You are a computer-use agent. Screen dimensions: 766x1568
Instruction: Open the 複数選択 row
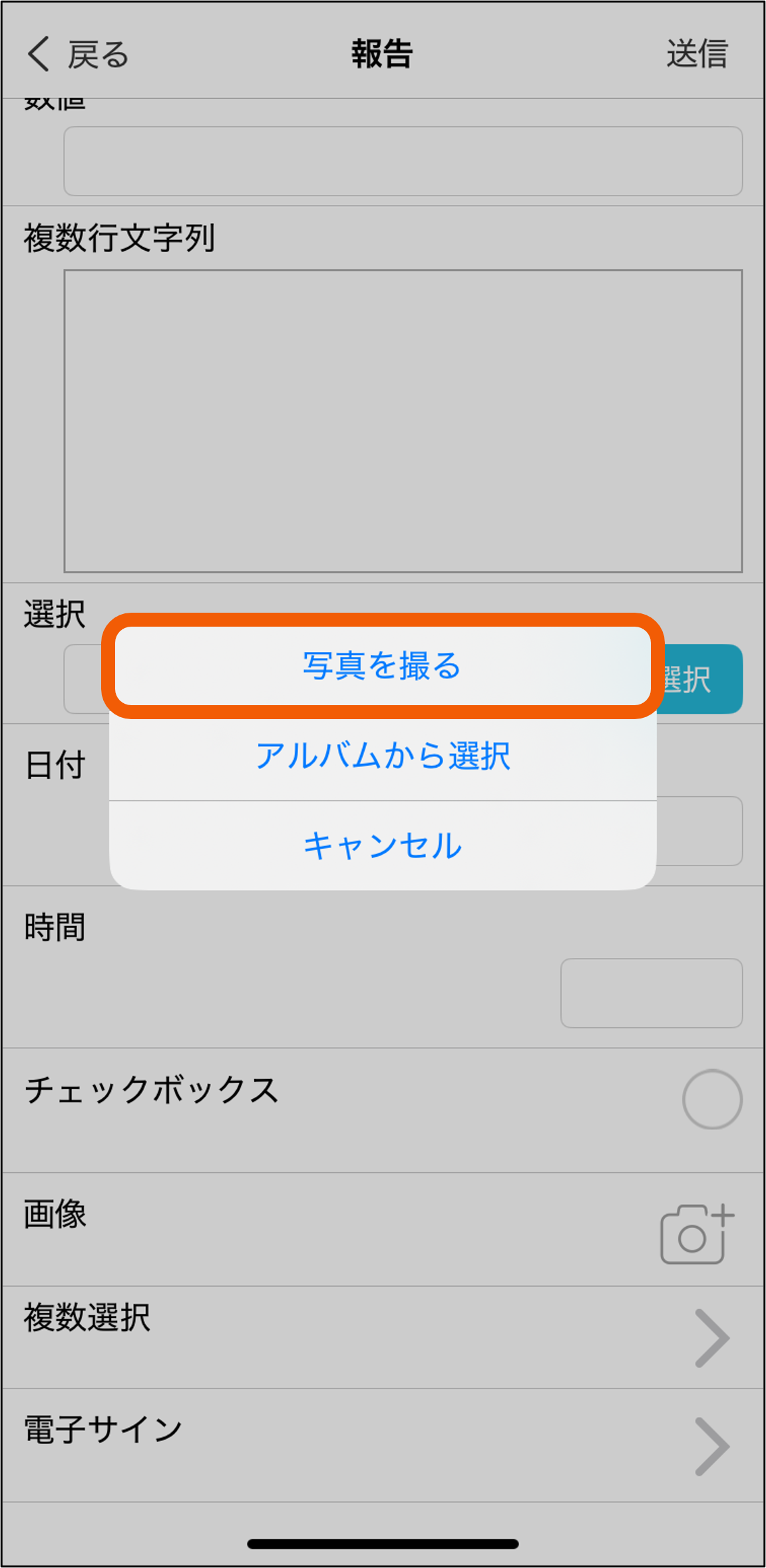click(383, 1337)
